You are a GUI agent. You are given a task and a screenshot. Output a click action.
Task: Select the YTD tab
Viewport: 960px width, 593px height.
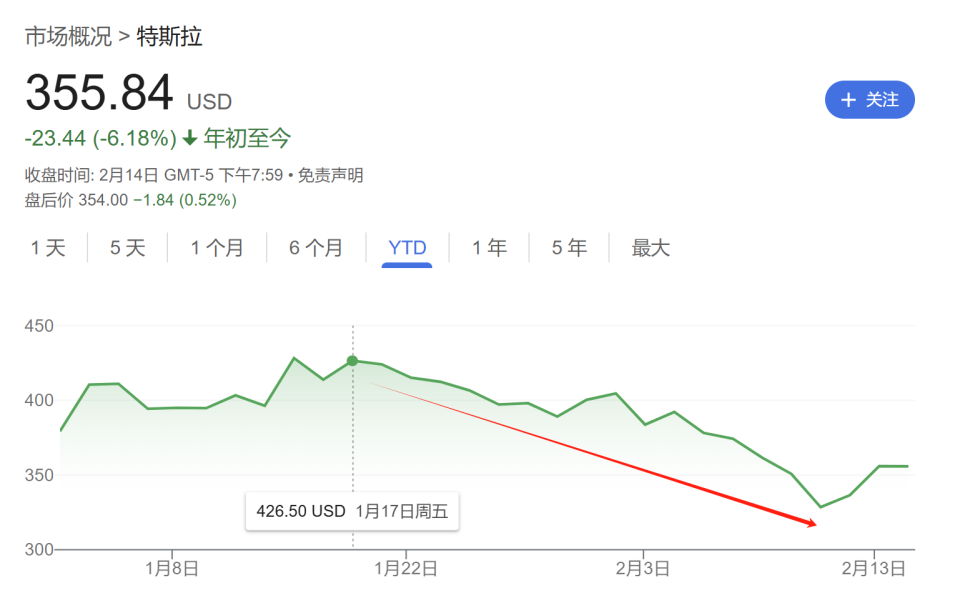pyautogui.click(x=407, y=248)
